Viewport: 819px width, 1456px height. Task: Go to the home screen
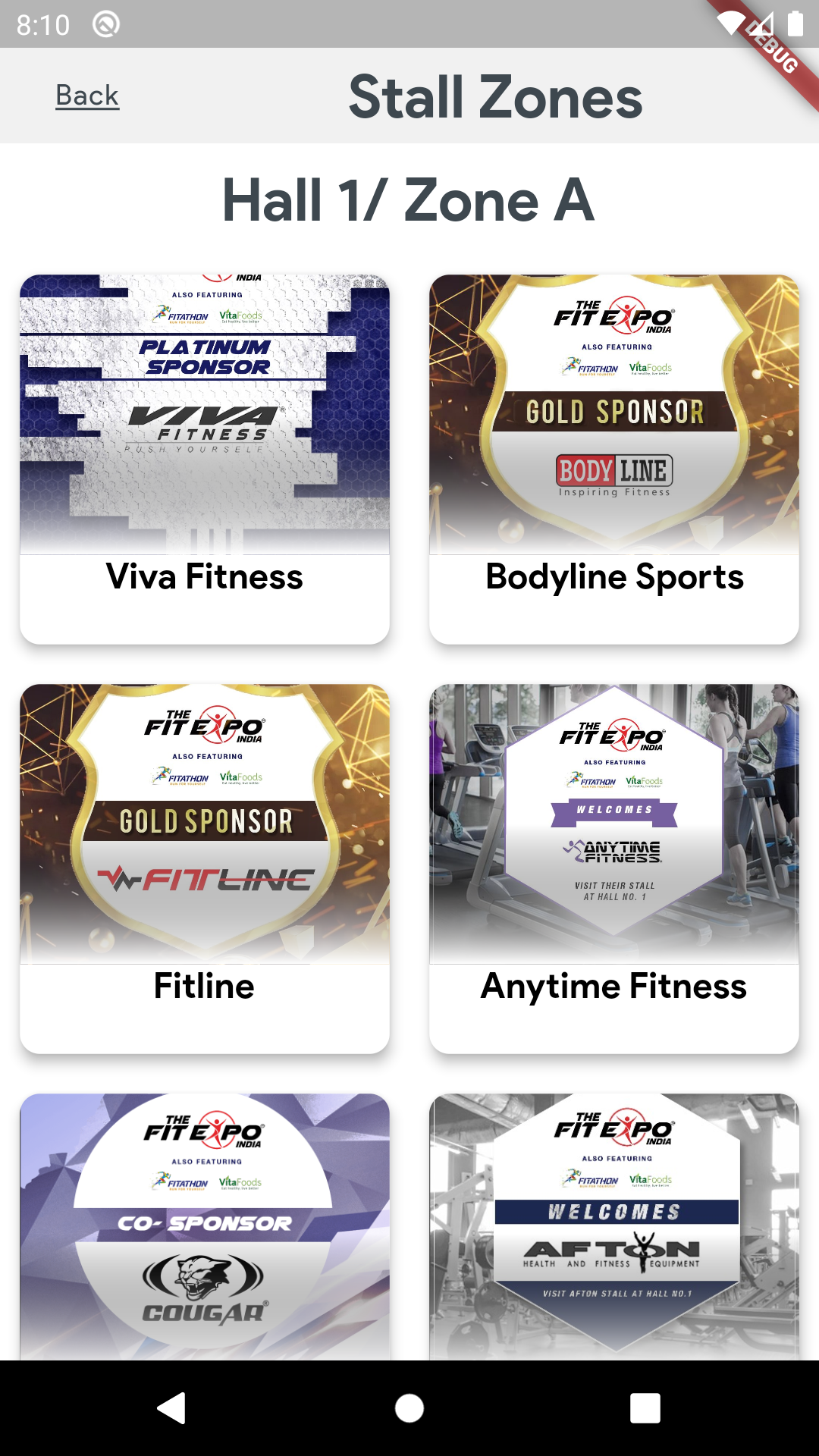(409, 1408)
